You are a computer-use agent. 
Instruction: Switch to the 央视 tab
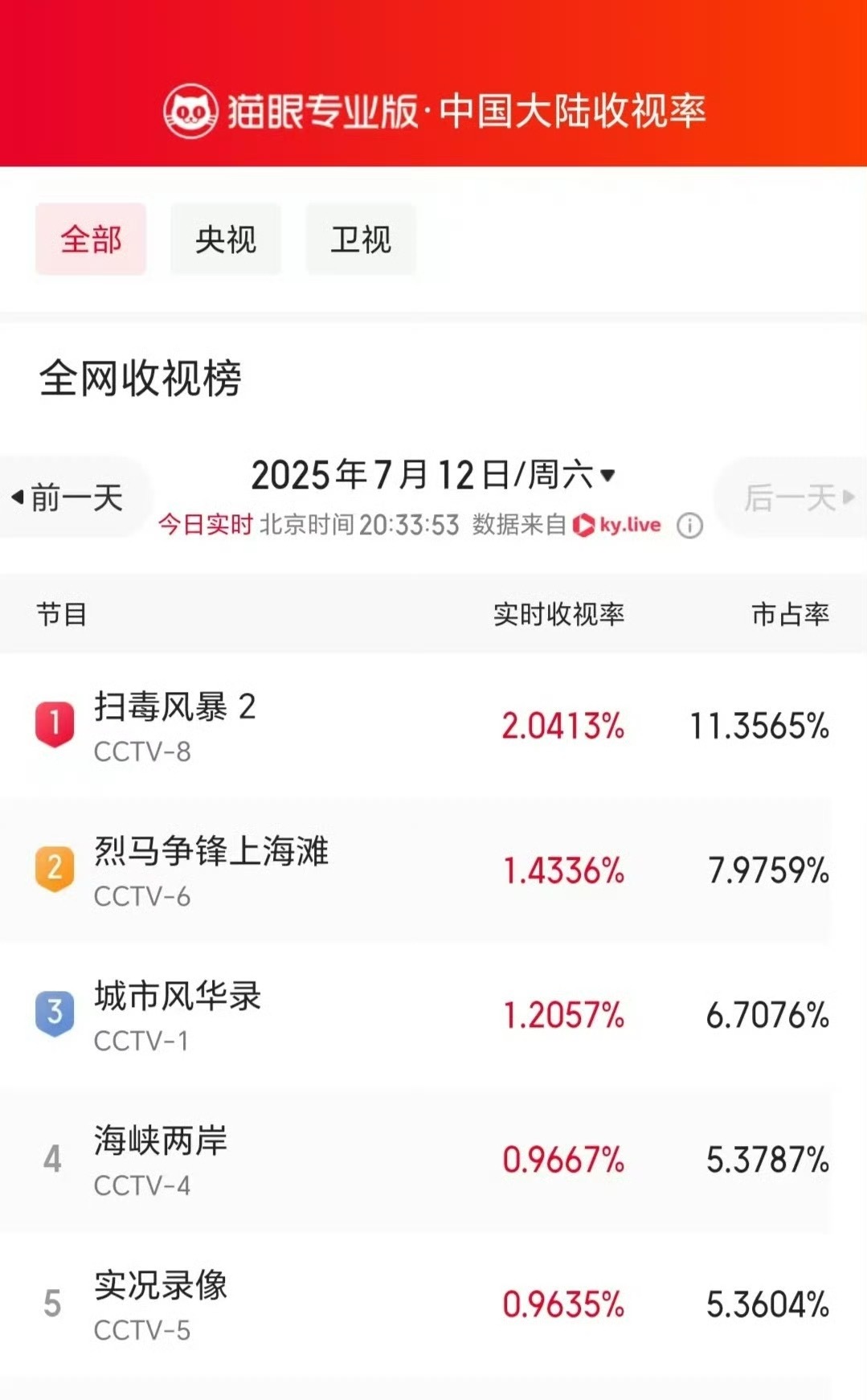pos(226,239)
